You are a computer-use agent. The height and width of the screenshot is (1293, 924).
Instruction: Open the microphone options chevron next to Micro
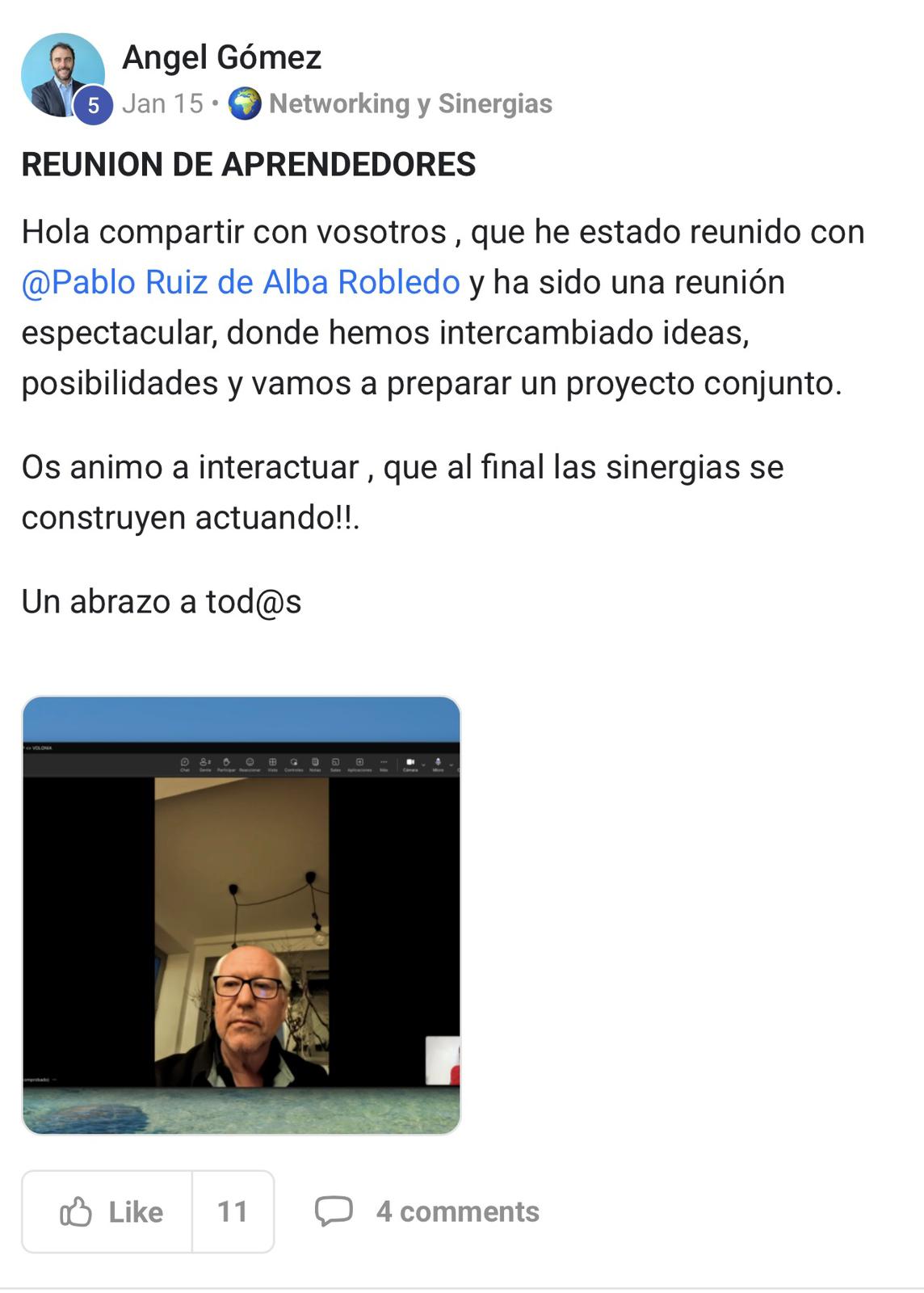(451, 764)
